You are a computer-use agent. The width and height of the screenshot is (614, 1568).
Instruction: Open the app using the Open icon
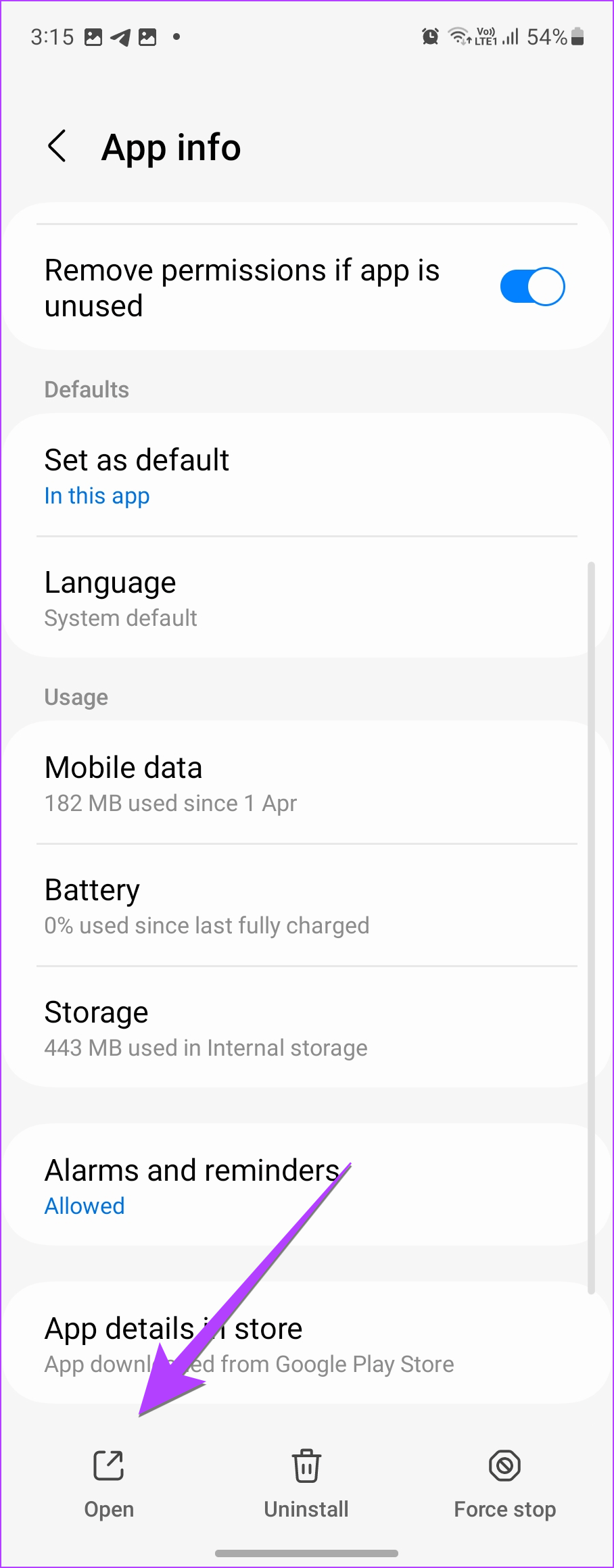108,1480
